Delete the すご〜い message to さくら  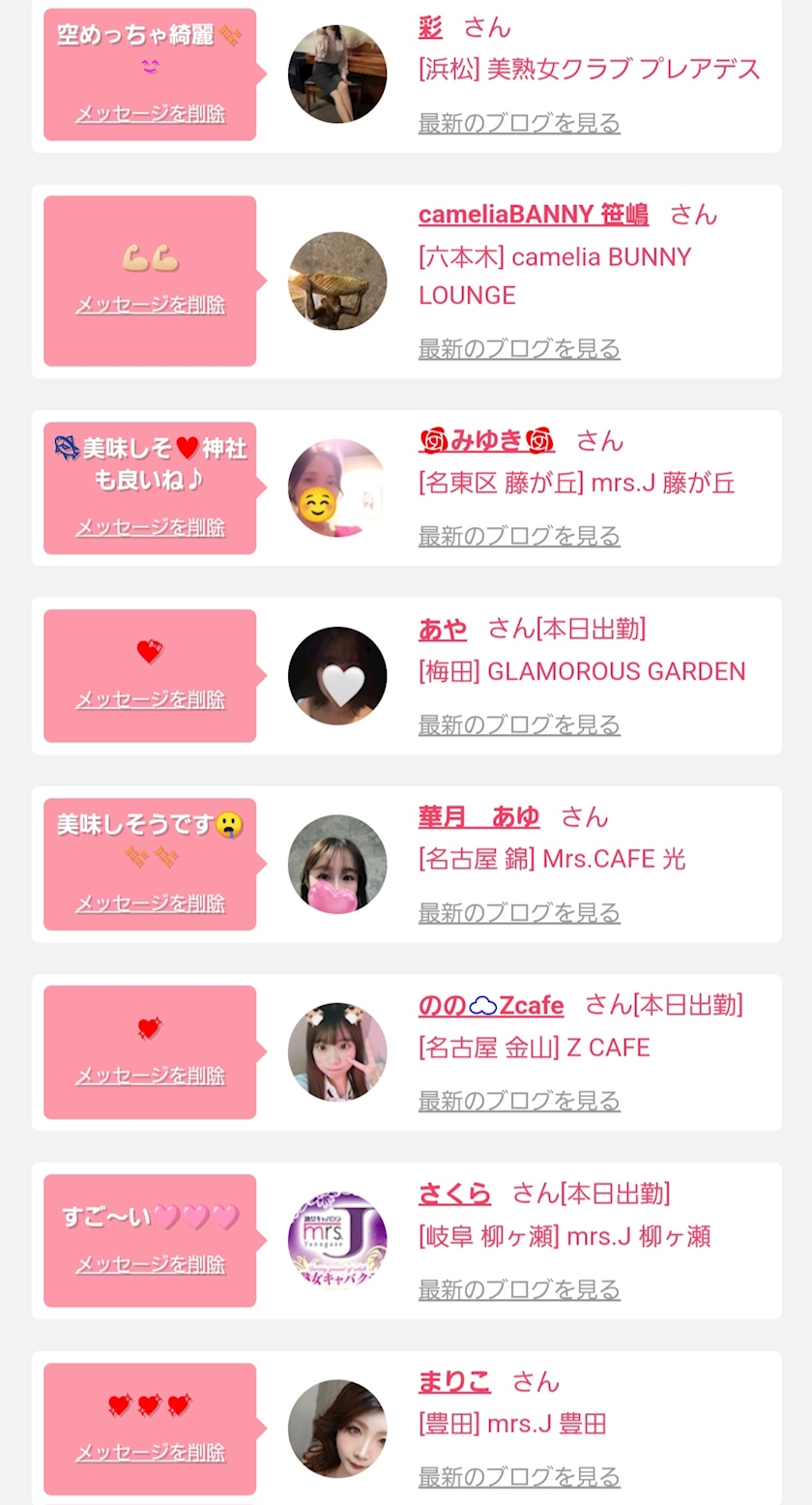point(150,1264)
